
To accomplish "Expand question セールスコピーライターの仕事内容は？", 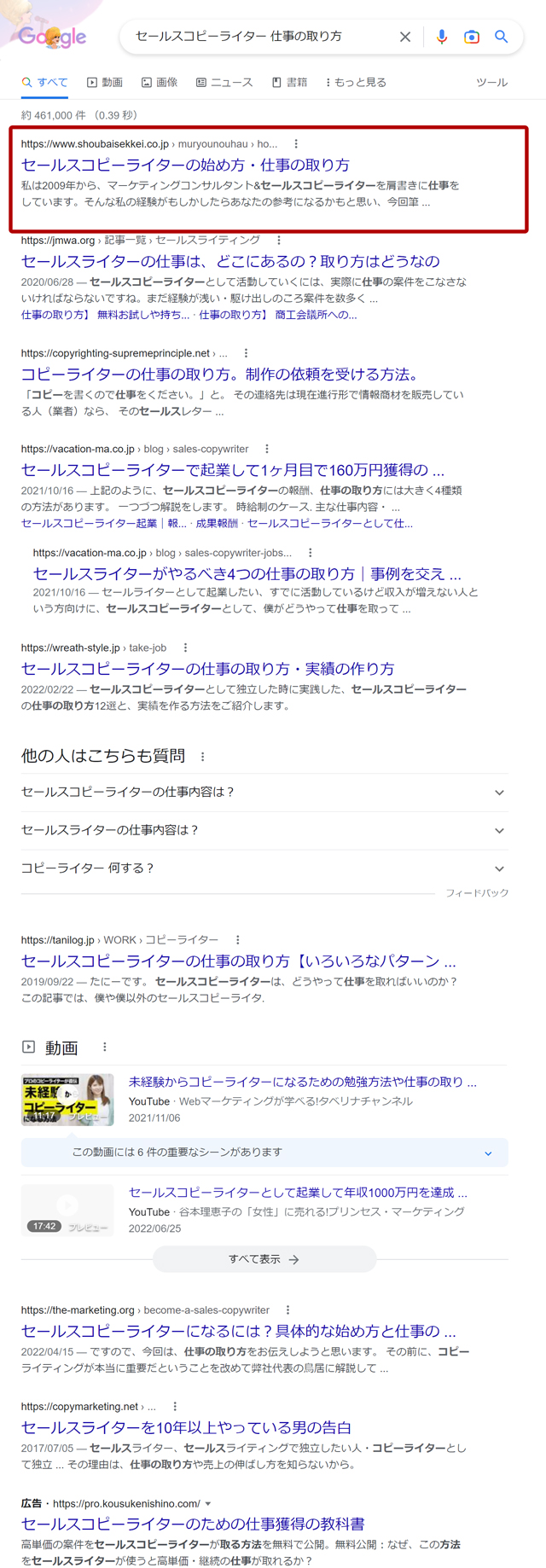I will [264, 793].
